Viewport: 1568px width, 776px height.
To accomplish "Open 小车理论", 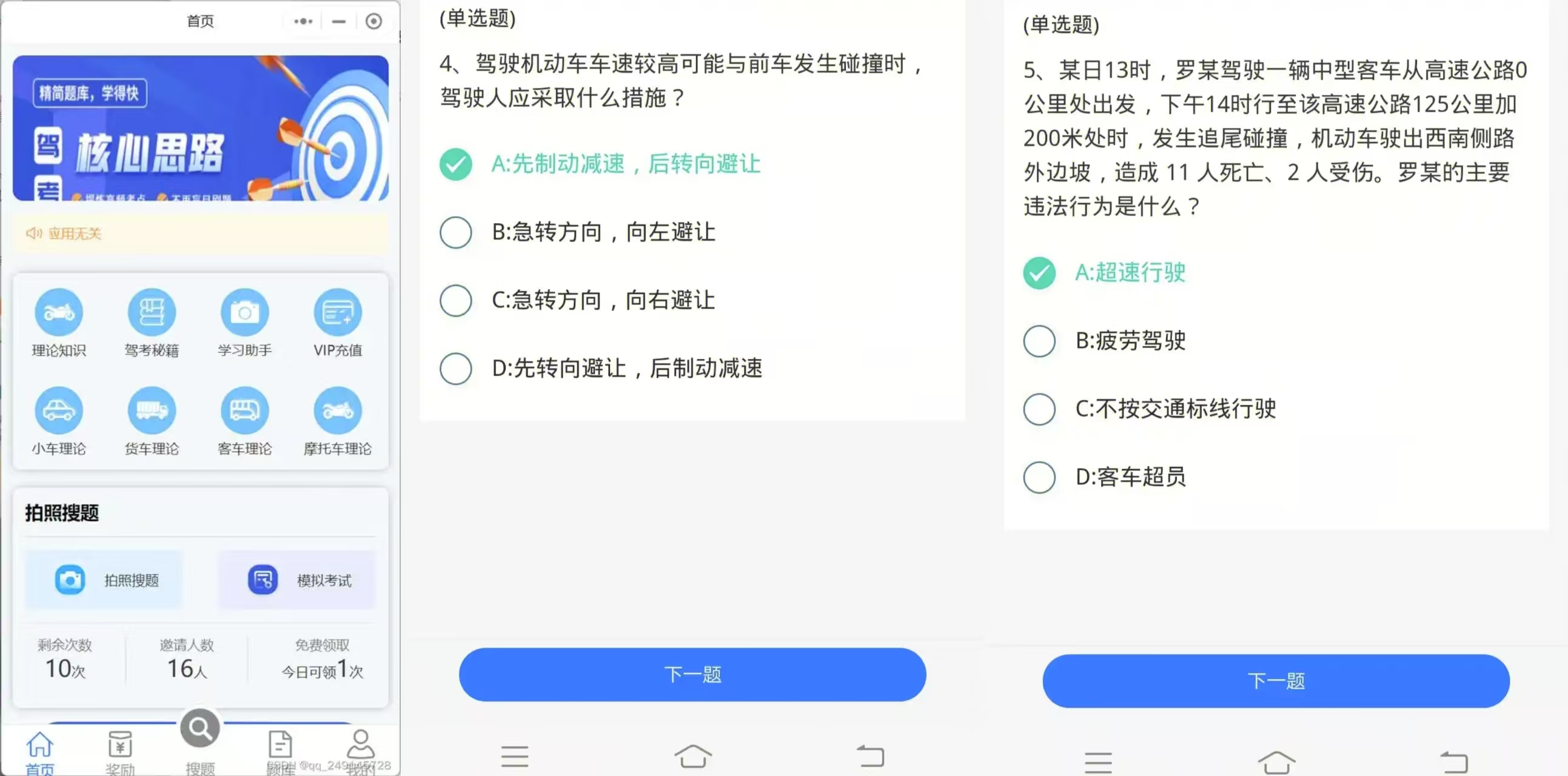I will 58,411.
